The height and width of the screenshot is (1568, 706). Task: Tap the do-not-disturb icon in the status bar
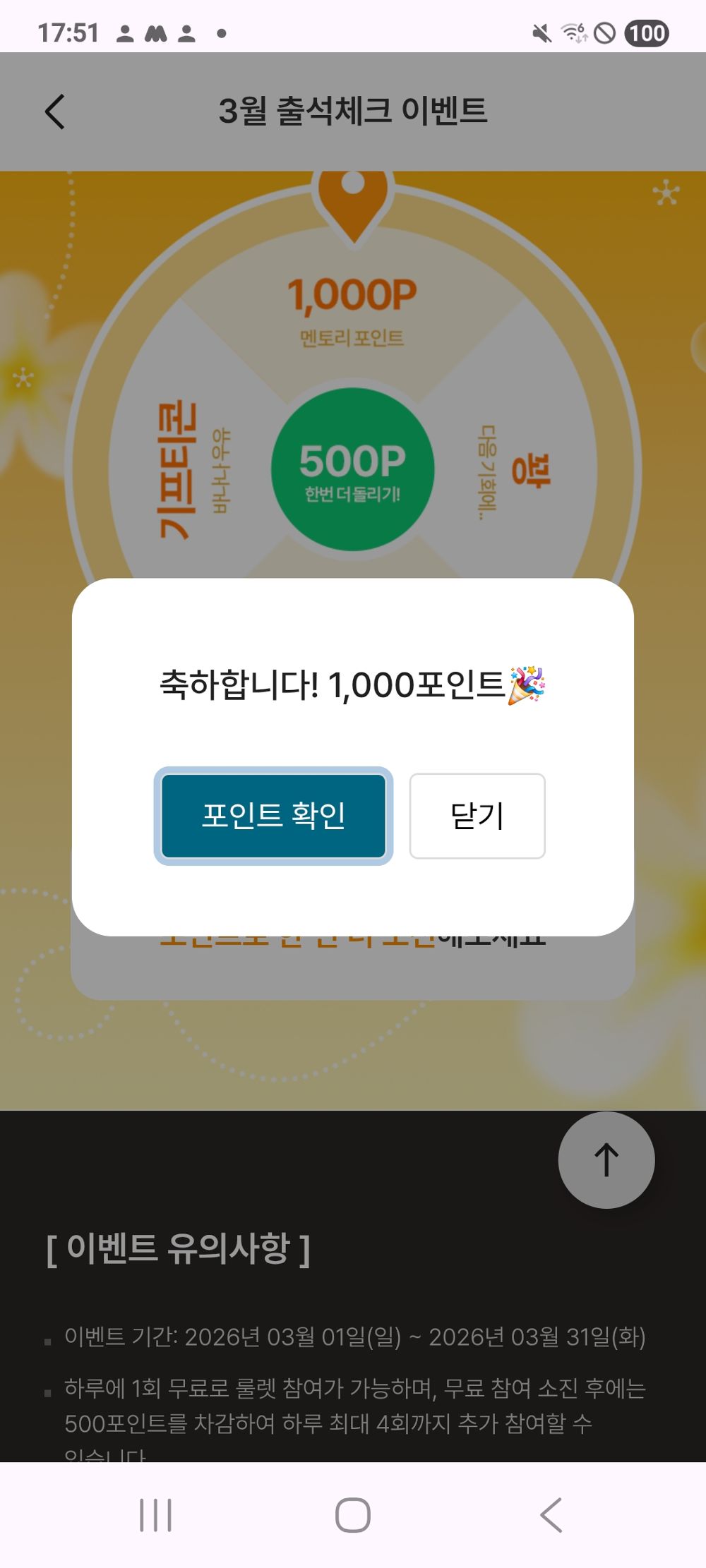(604, 32)
